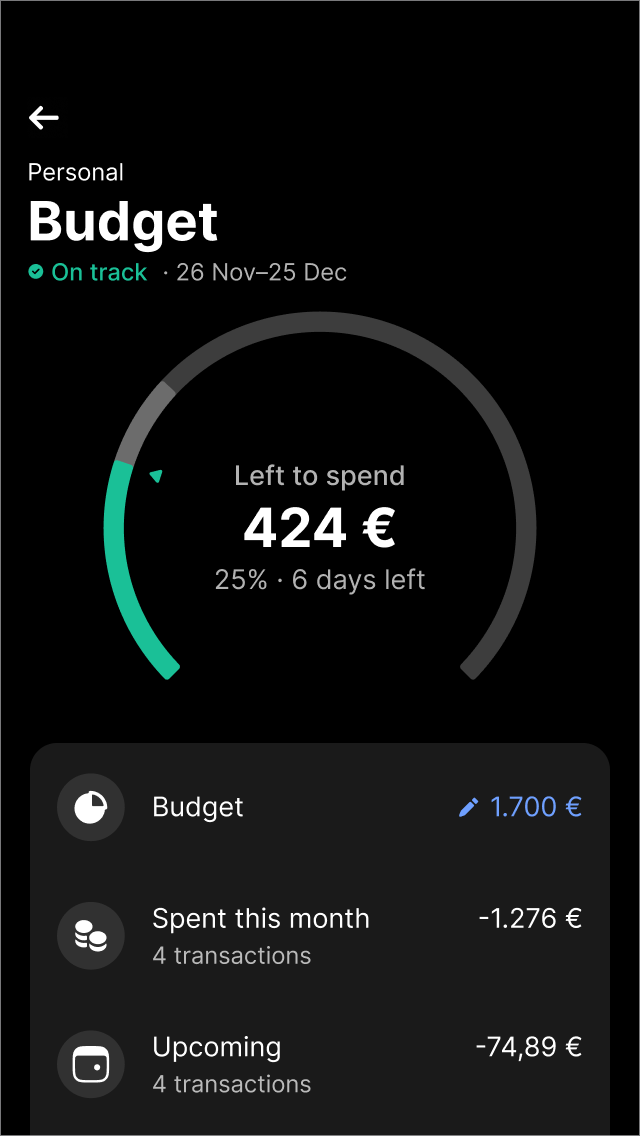Viewport: 640px width, 1136px height.
Task: View the Upcoming transactions
Action: [x=320, y=1064]
